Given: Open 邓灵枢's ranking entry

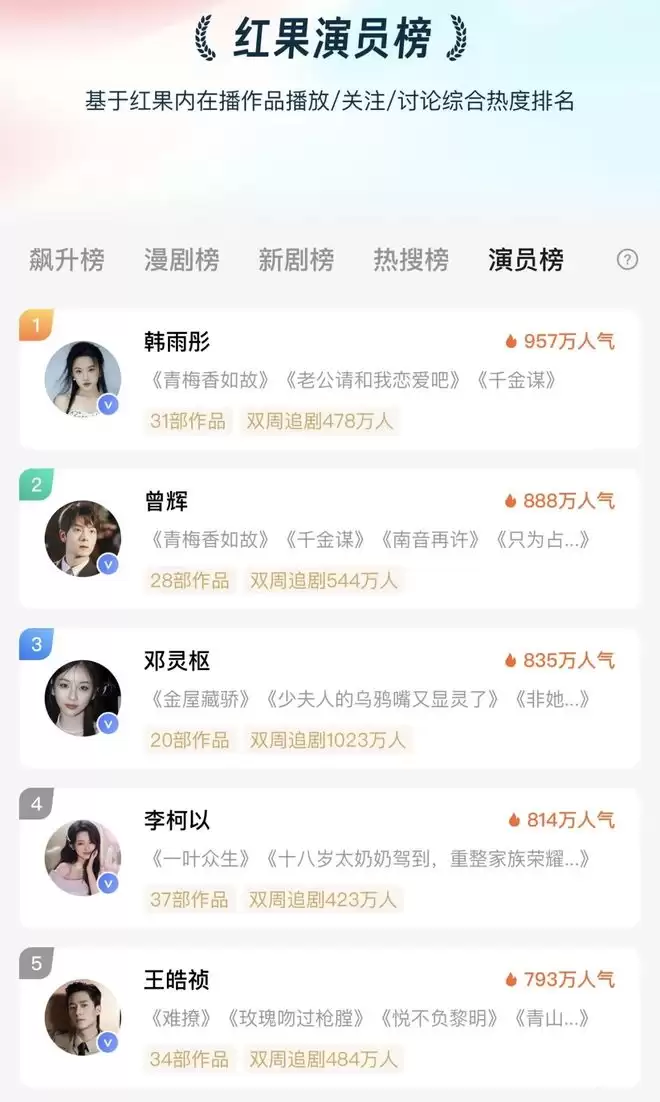Looking at the screenshot, I should [330, 699].
